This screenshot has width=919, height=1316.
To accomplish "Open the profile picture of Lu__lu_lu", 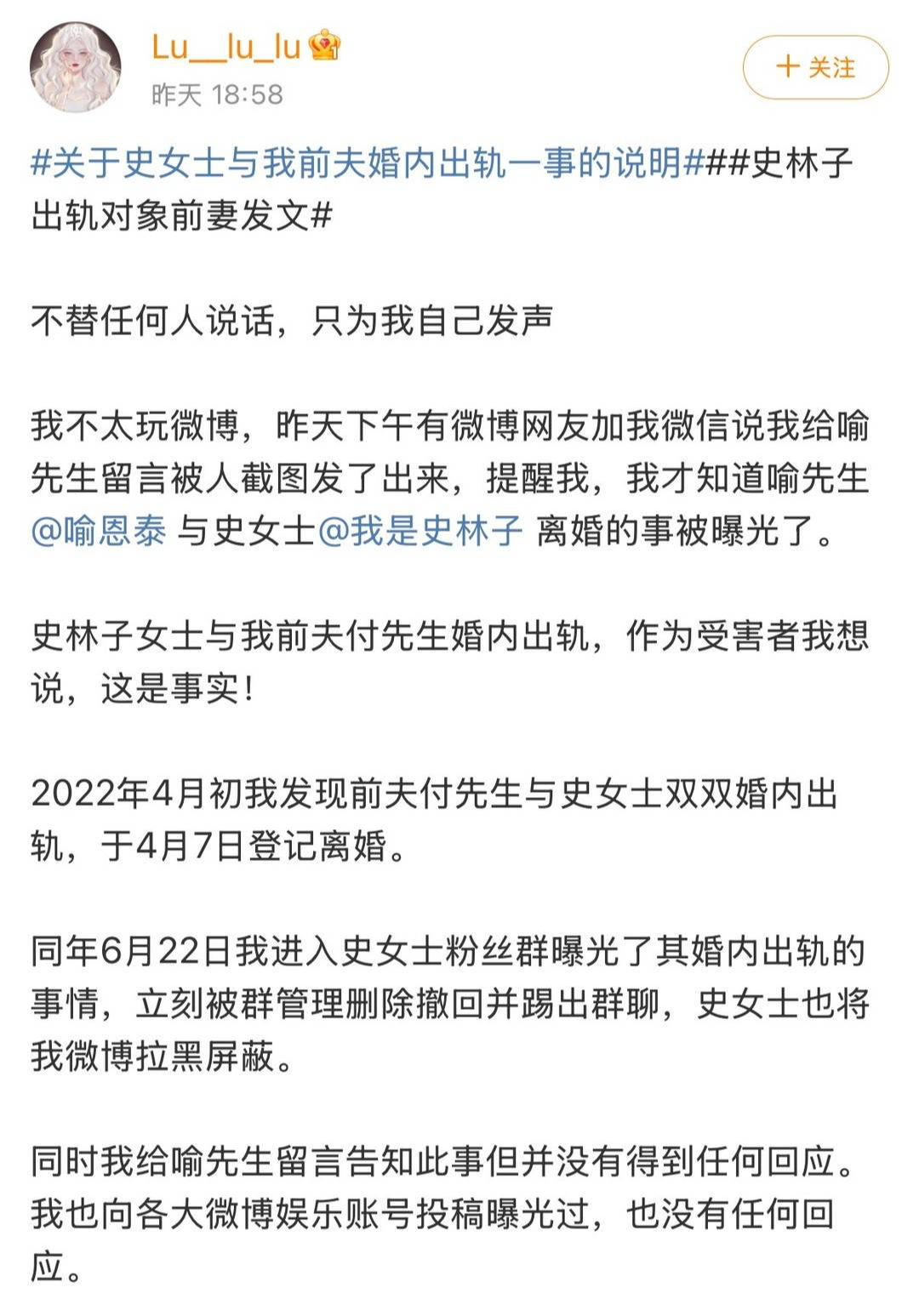I will pos(75,67).
